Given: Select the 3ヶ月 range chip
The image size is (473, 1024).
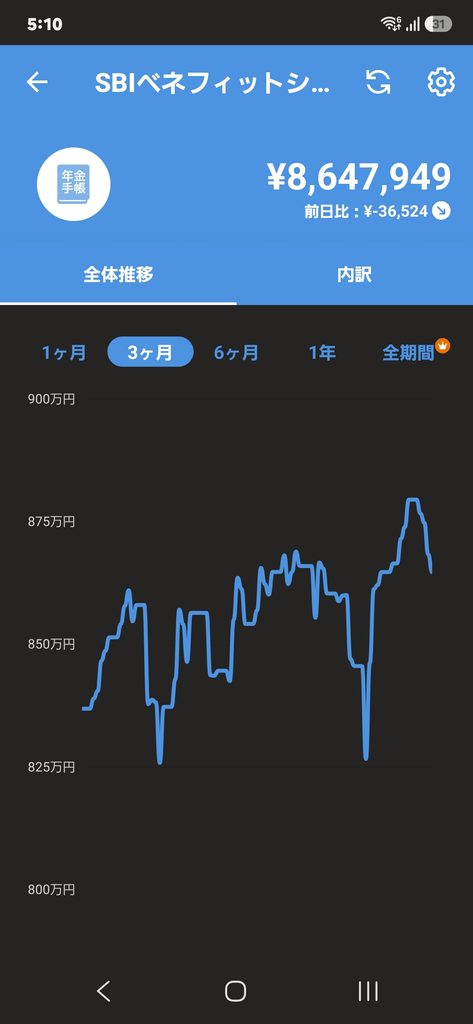Looking at the screenshot, I should pos(150,353).
